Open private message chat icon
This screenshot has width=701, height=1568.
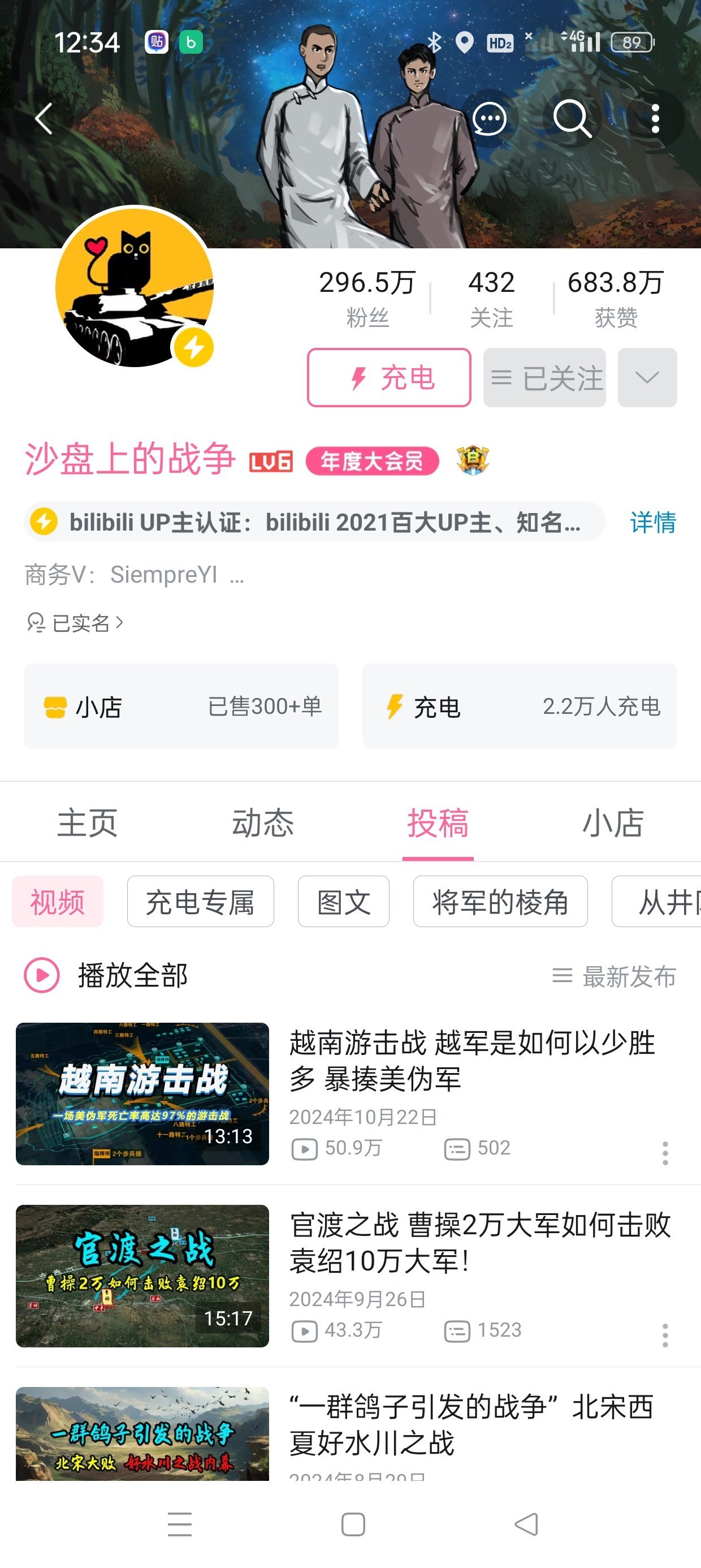[x=489, y=118]
